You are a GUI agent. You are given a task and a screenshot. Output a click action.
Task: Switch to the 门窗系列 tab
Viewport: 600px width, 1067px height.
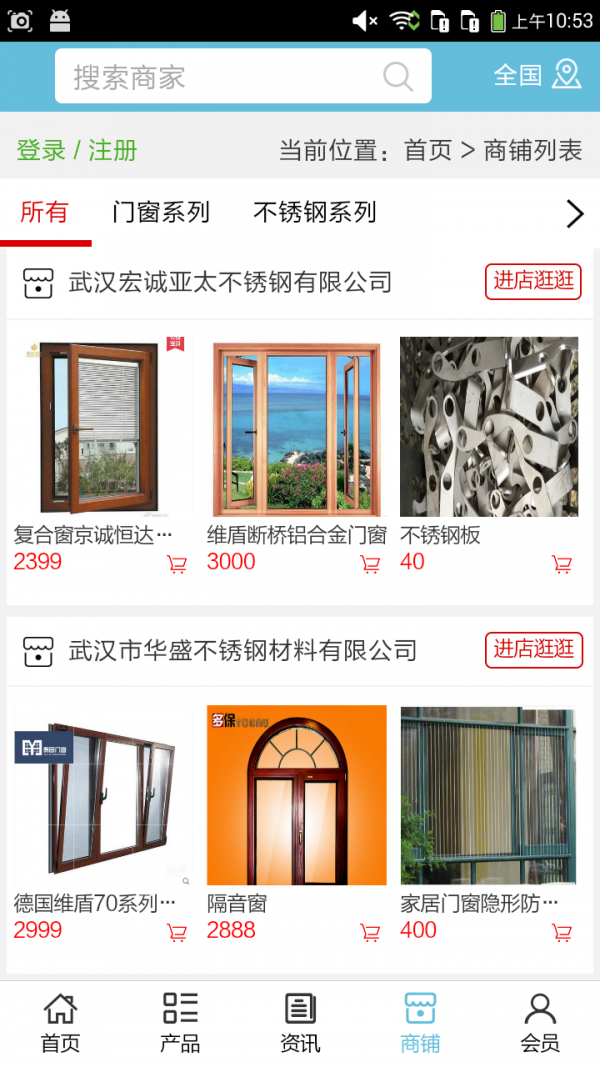tap(161, 212)
